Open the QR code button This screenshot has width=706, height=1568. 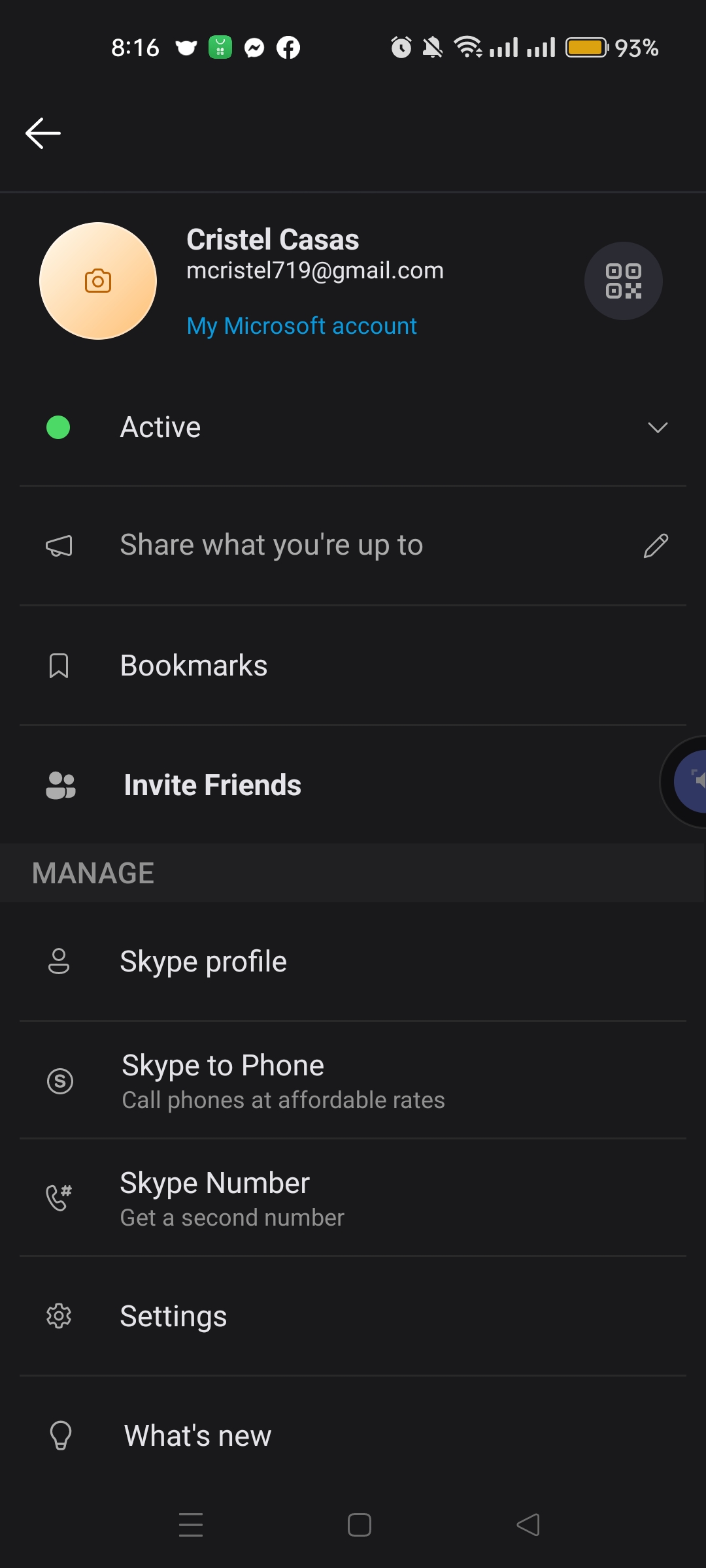tap(623, 281)
